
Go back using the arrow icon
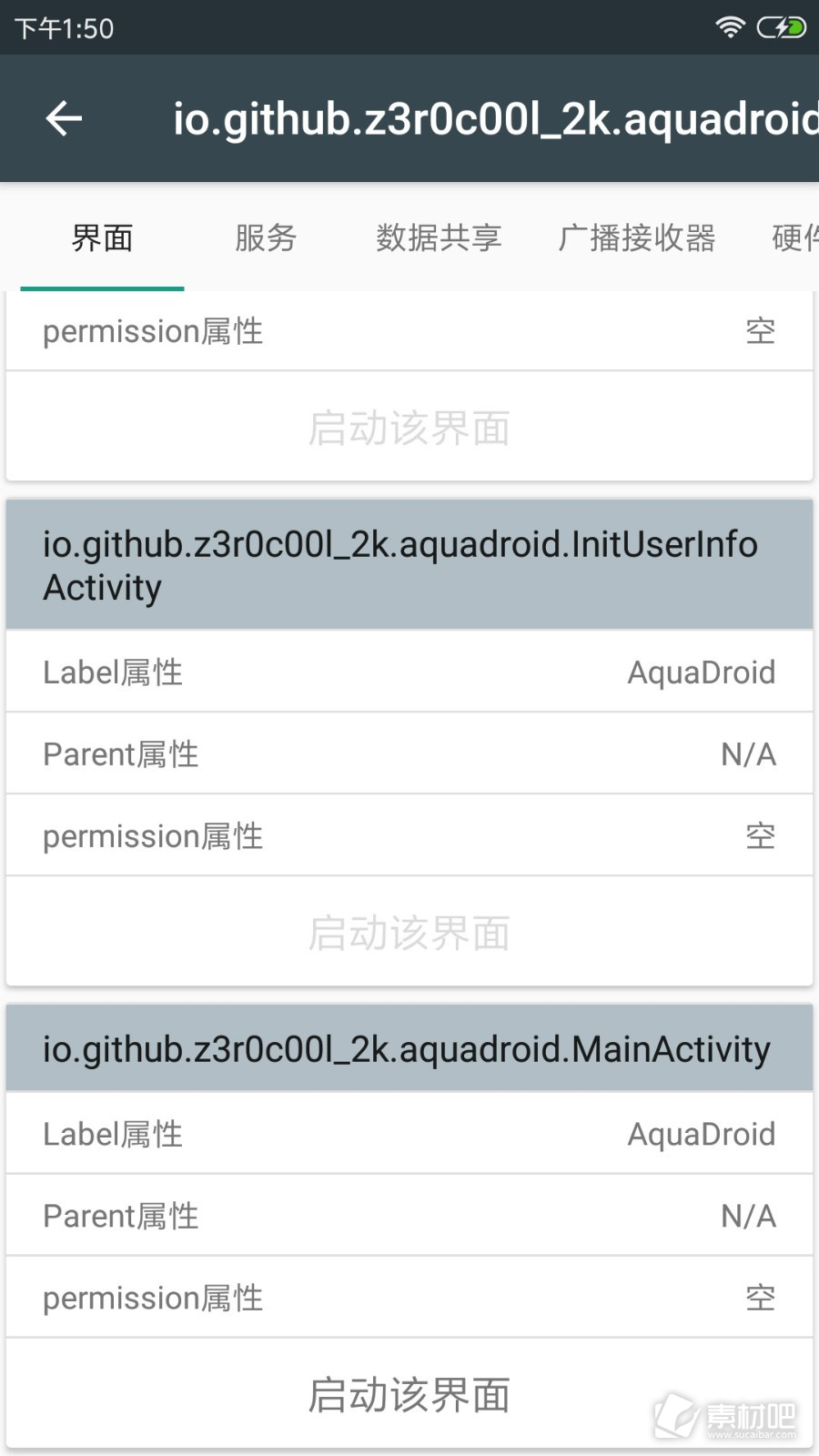pos(64,118)
